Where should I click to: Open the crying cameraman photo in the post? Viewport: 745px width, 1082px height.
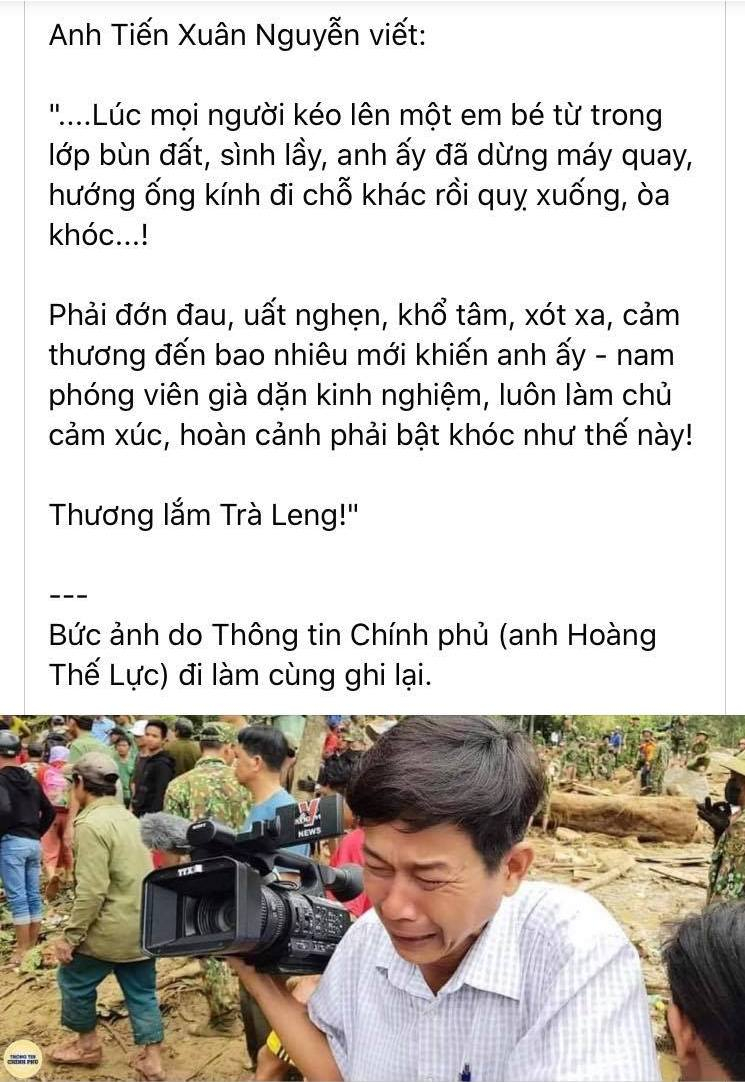click(372, 897)
